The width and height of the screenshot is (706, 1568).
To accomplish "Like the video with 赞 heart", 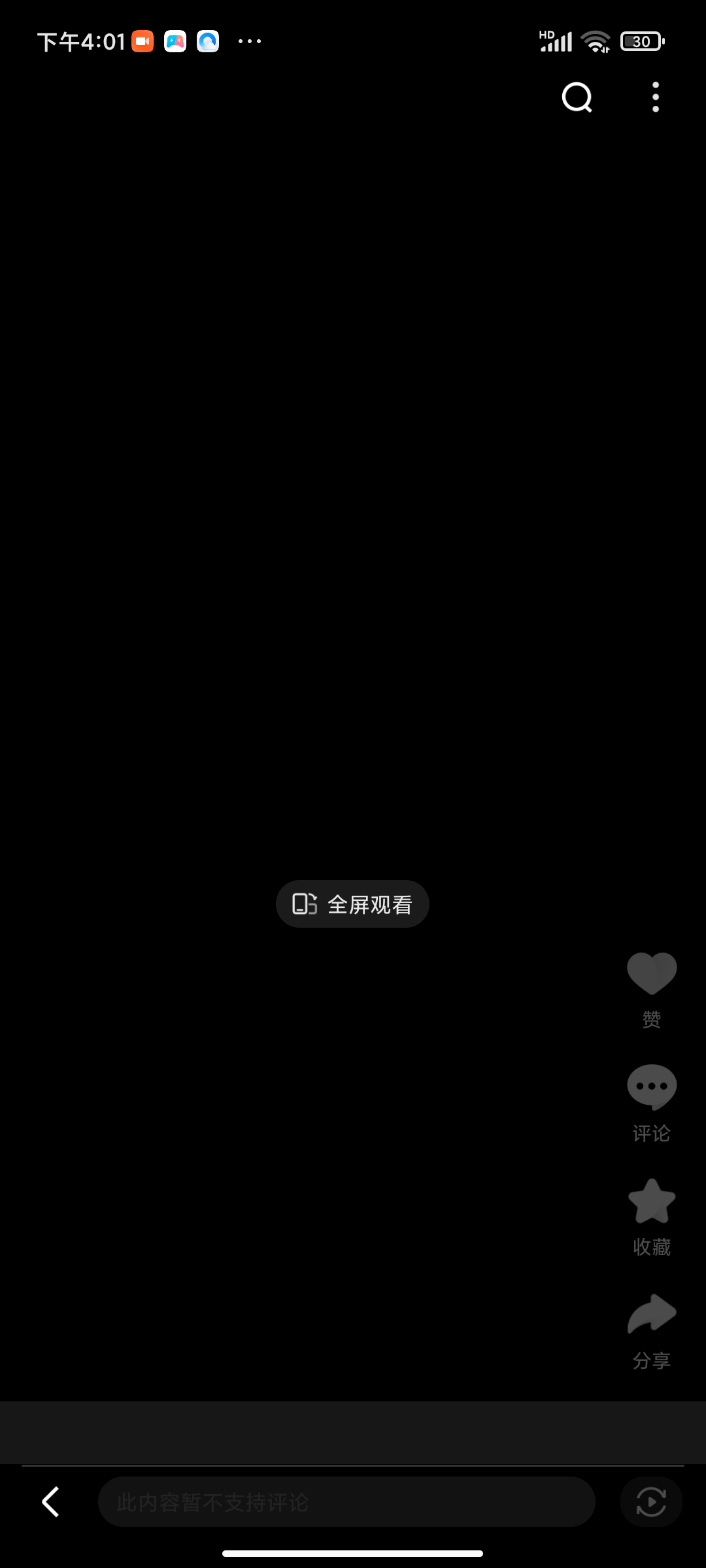I will click(651, 973).
